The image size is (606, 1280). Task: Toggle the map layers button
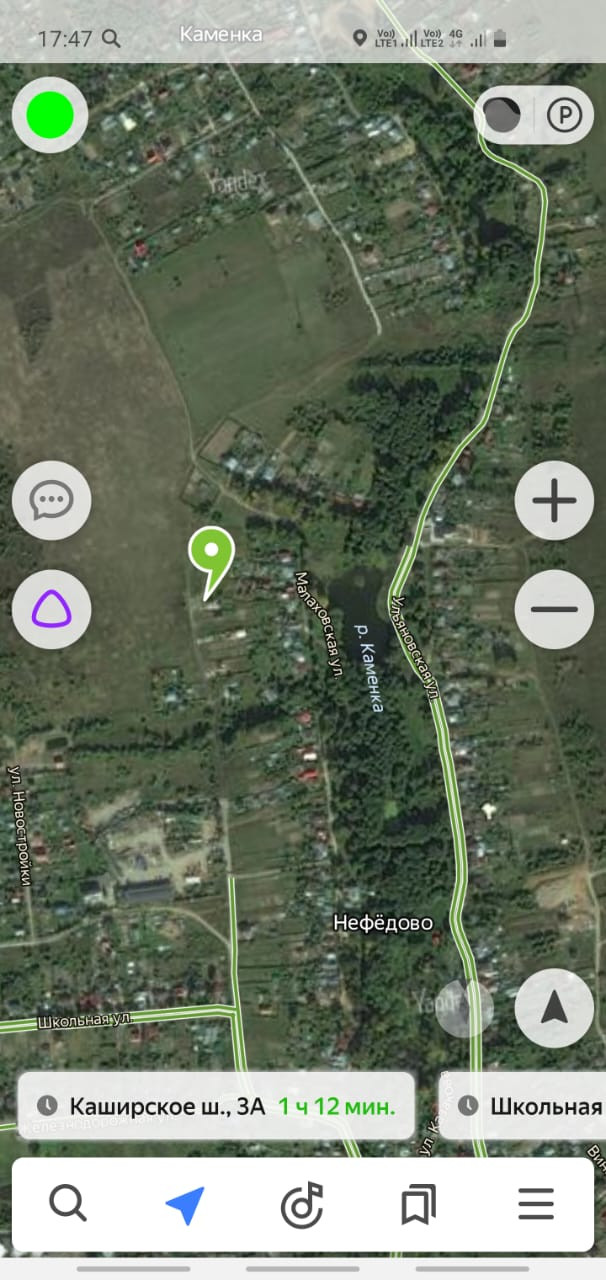click(x=502, y=116)
